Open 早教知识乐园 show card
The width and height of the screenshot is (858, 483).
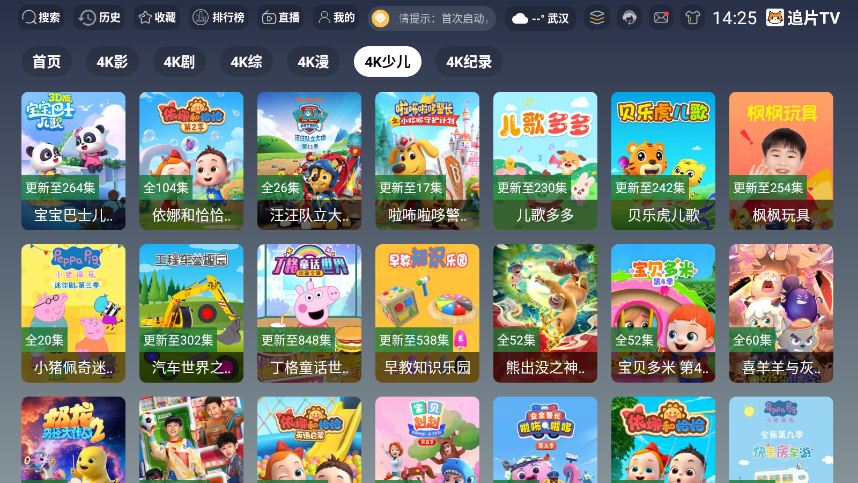click(427, 312)
